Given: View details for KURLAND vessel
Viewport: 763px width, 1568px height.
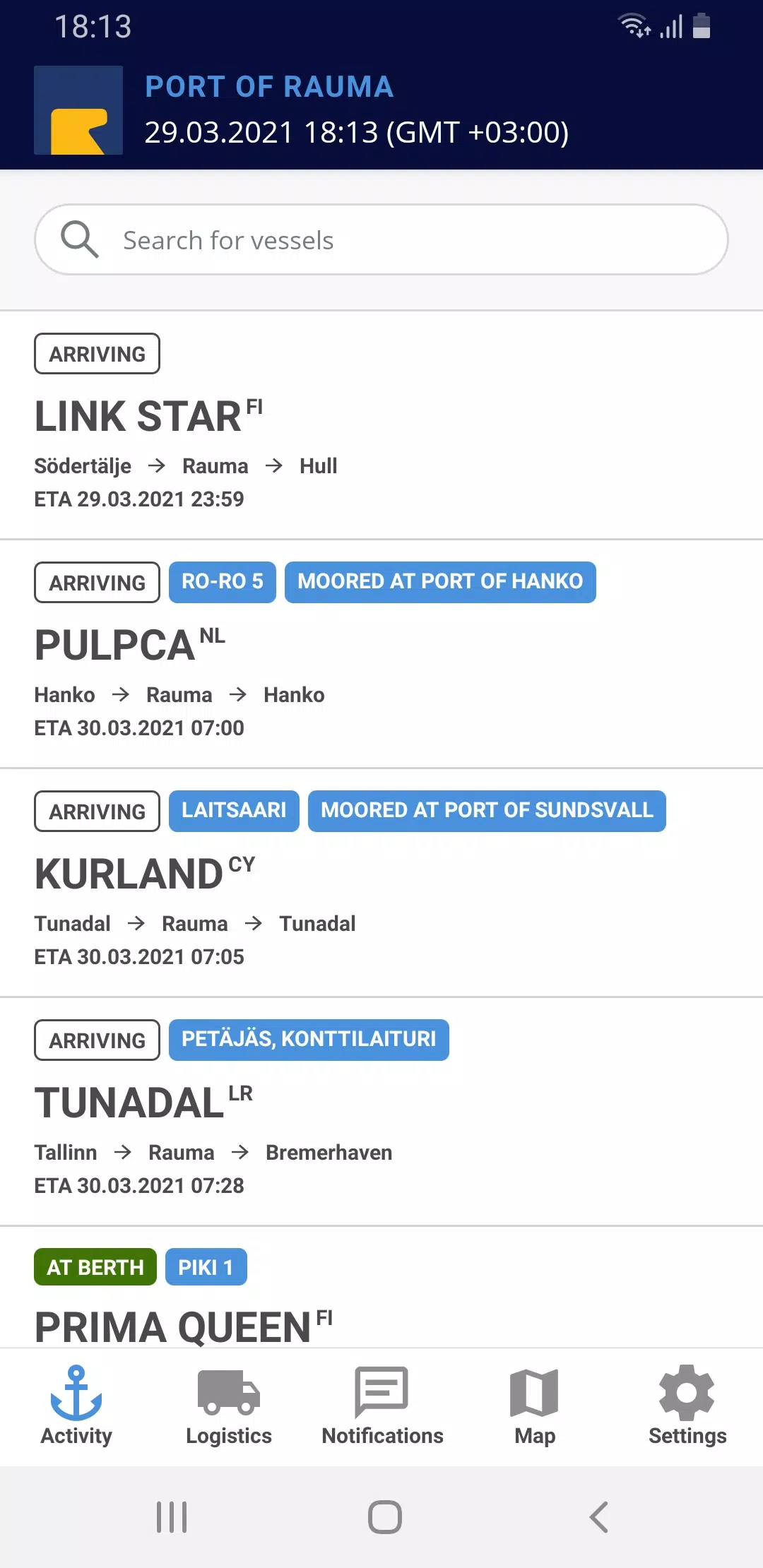Looking at the screenshot, I should pyautogui.click(x=381, y=883).
